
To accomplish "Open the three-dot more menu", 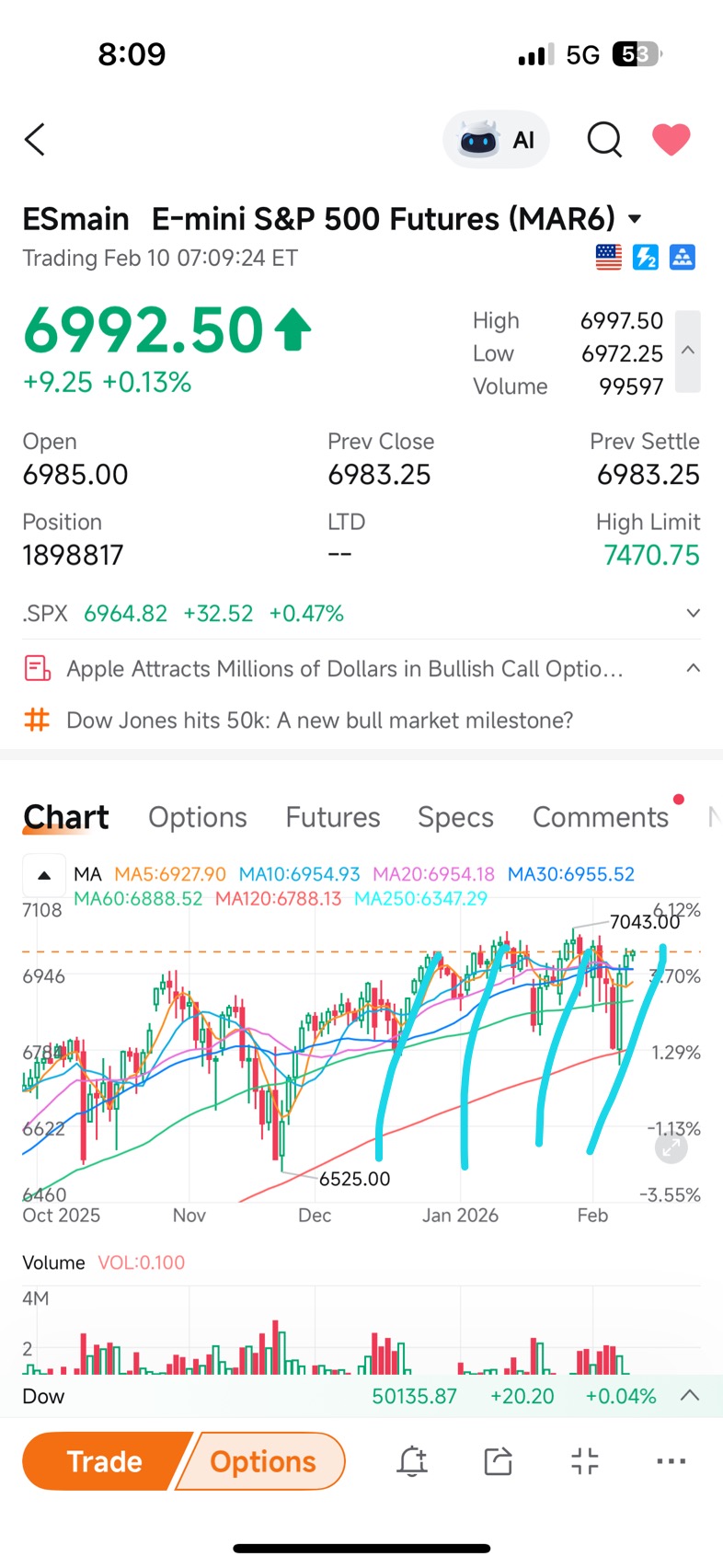I will (671, 1461).
